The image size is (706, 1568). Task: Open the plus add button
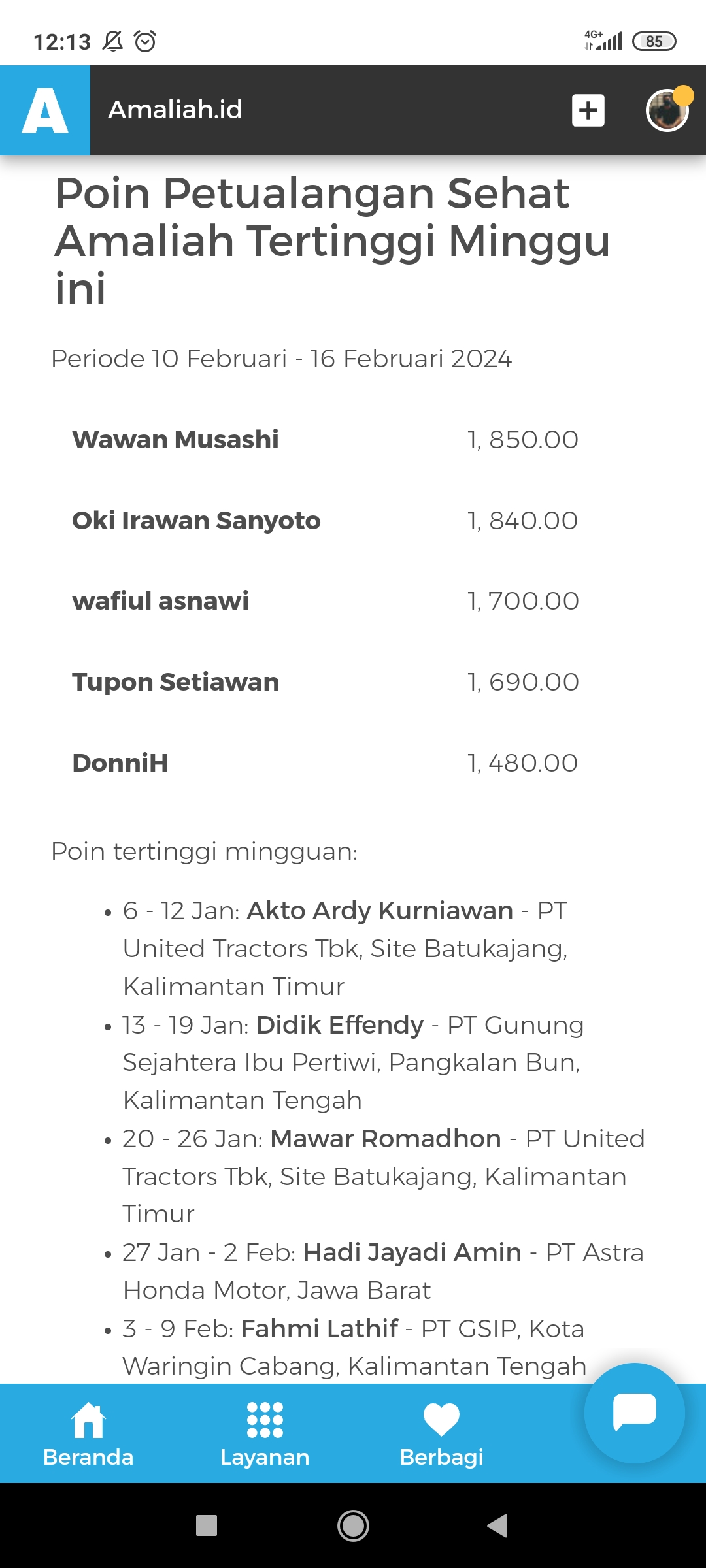588,110
